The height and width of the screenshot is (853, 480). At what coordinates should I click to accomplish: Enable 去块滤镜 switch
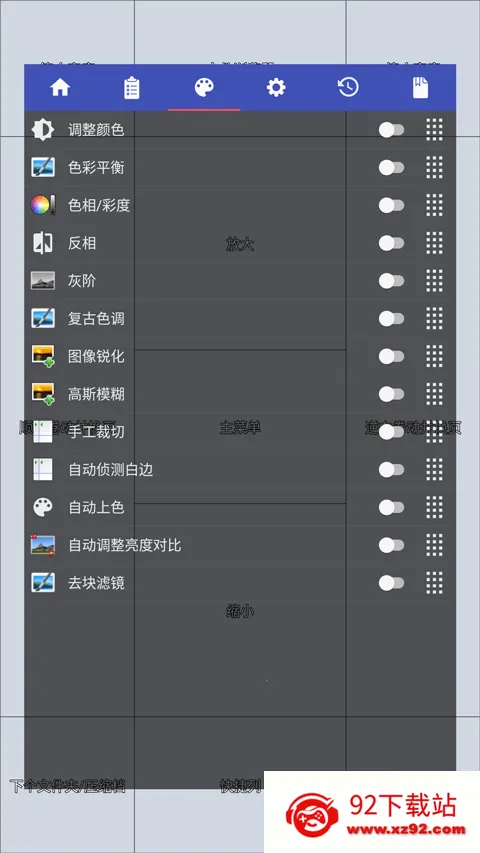point(391,583)
